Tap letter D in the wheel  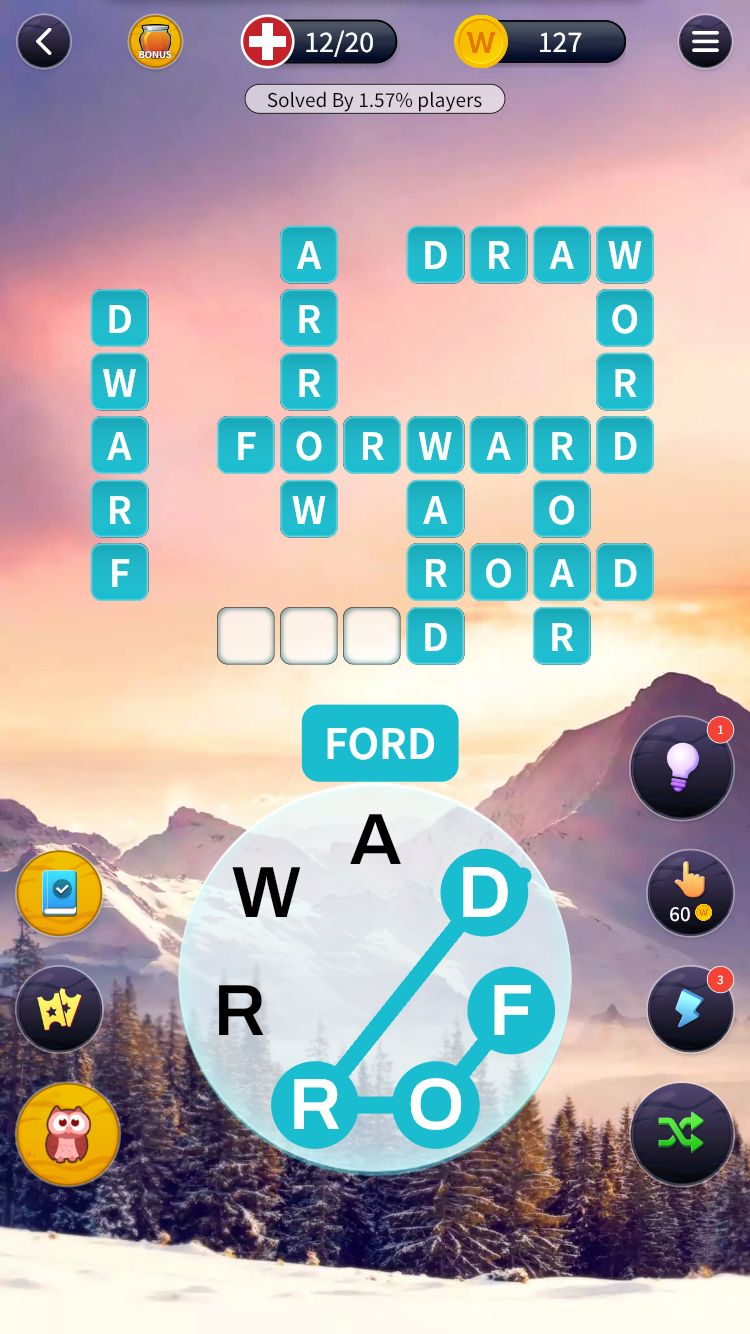click(484, 893)
